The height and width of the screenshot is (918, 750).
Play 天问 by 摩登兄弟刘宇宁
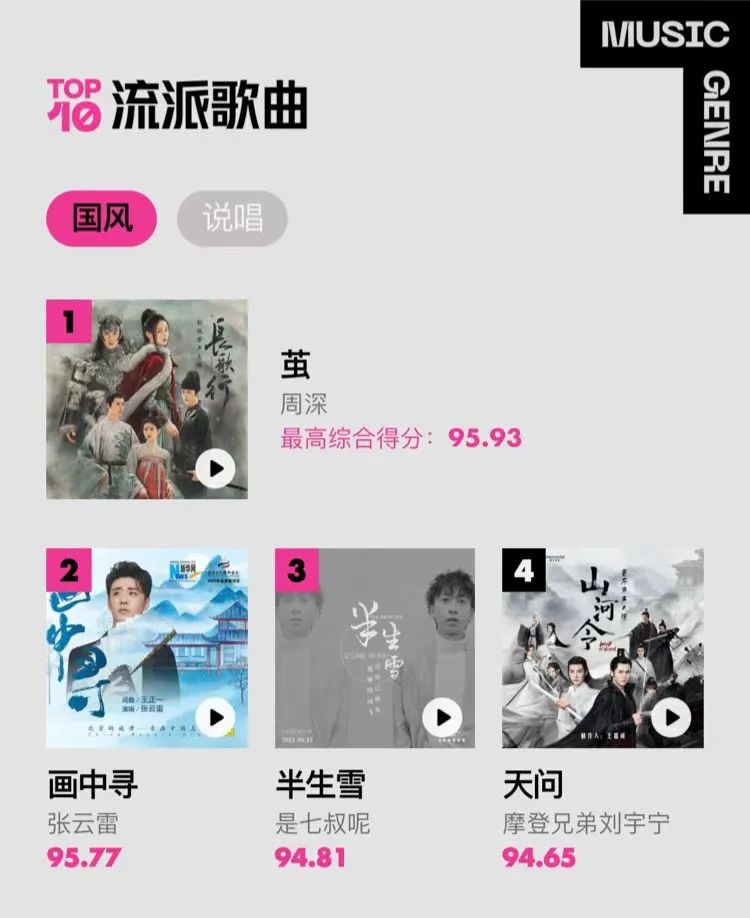click(x=671, y=716)
